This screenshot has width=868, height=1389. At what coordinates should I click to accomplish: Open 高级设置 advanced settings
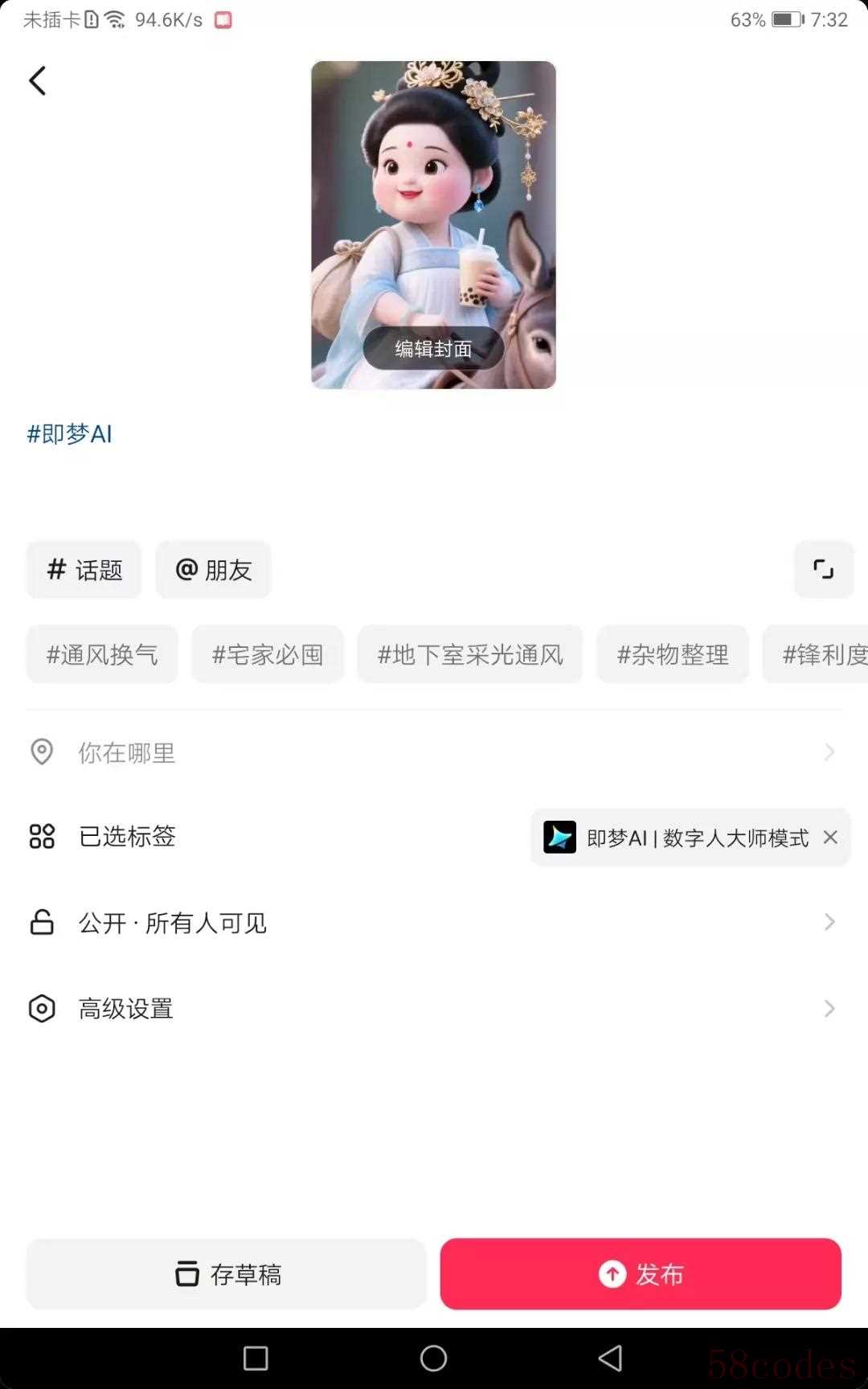tap(434, 1009)
